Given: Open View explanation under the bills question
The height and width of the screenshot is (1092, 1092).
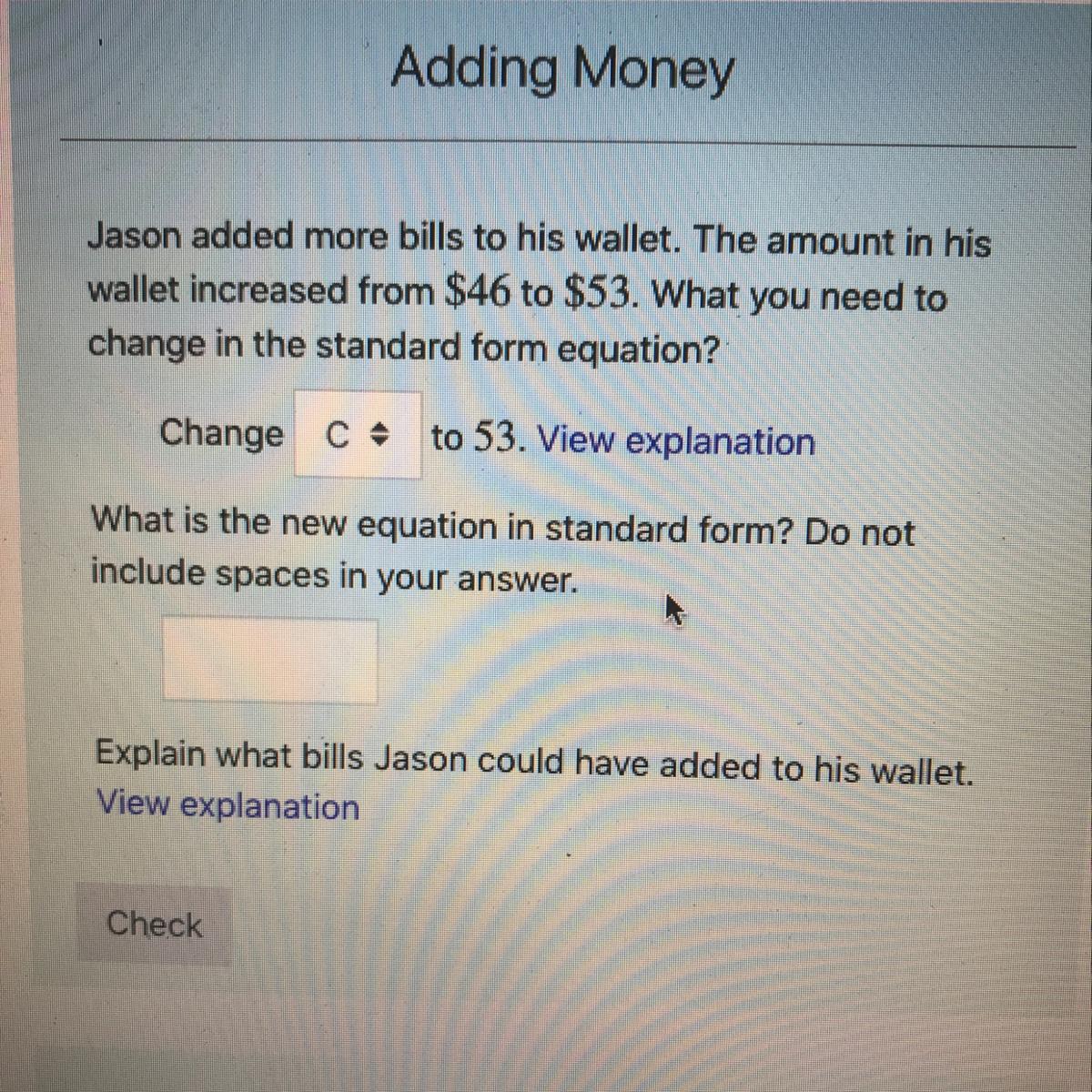Looking at the screenshot, I should click(228, 806).
